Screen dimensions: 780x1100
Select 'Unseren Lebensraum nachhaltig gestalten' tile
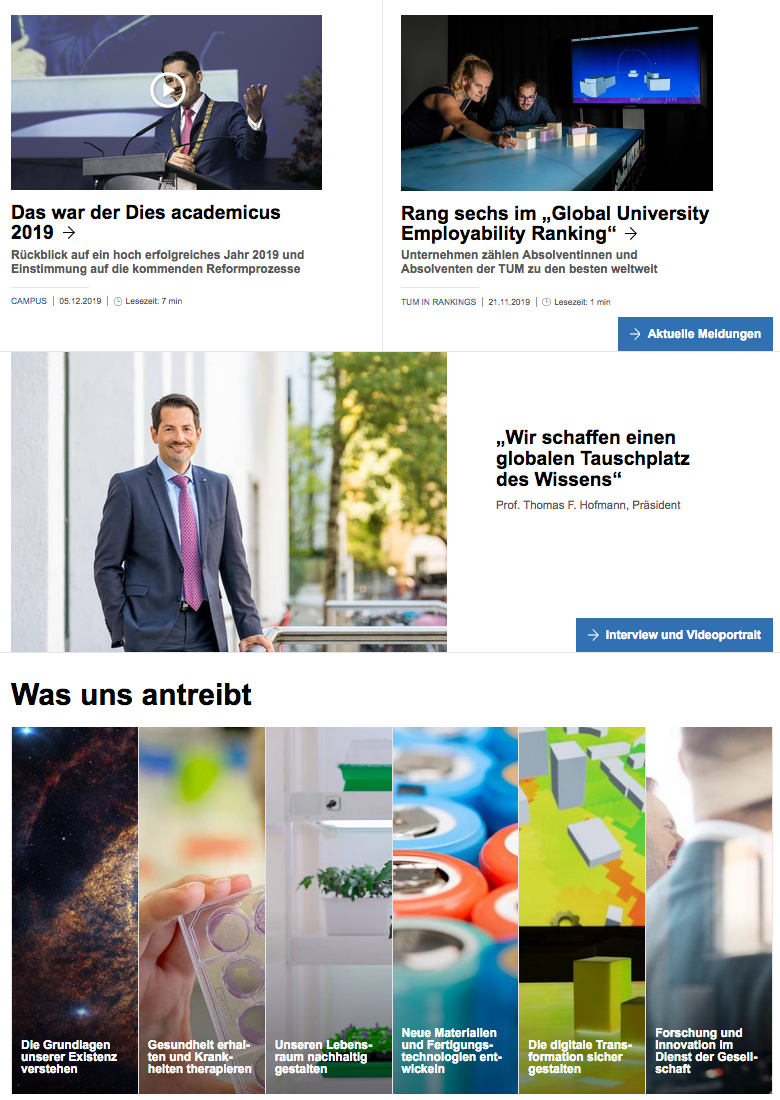(x=328, y=910)
